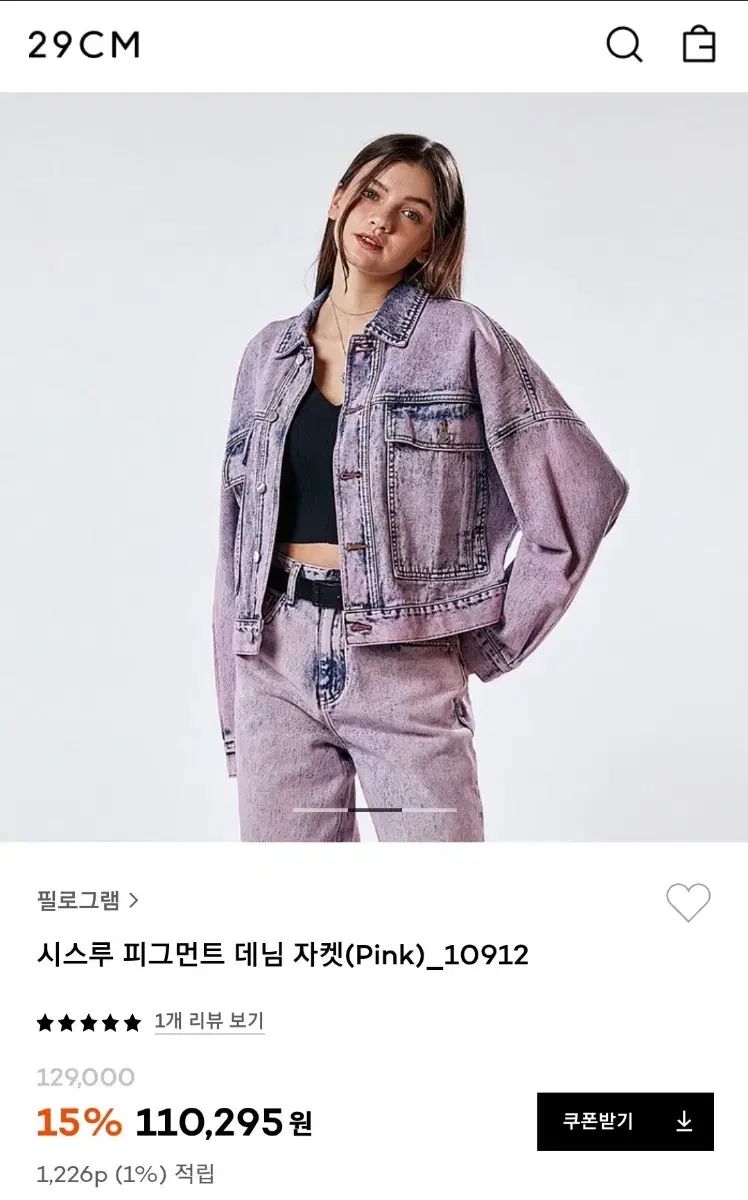Open search using the magnifier icon
The height and width of the screenshot is (1200, 748).
[x=625, y=46]
